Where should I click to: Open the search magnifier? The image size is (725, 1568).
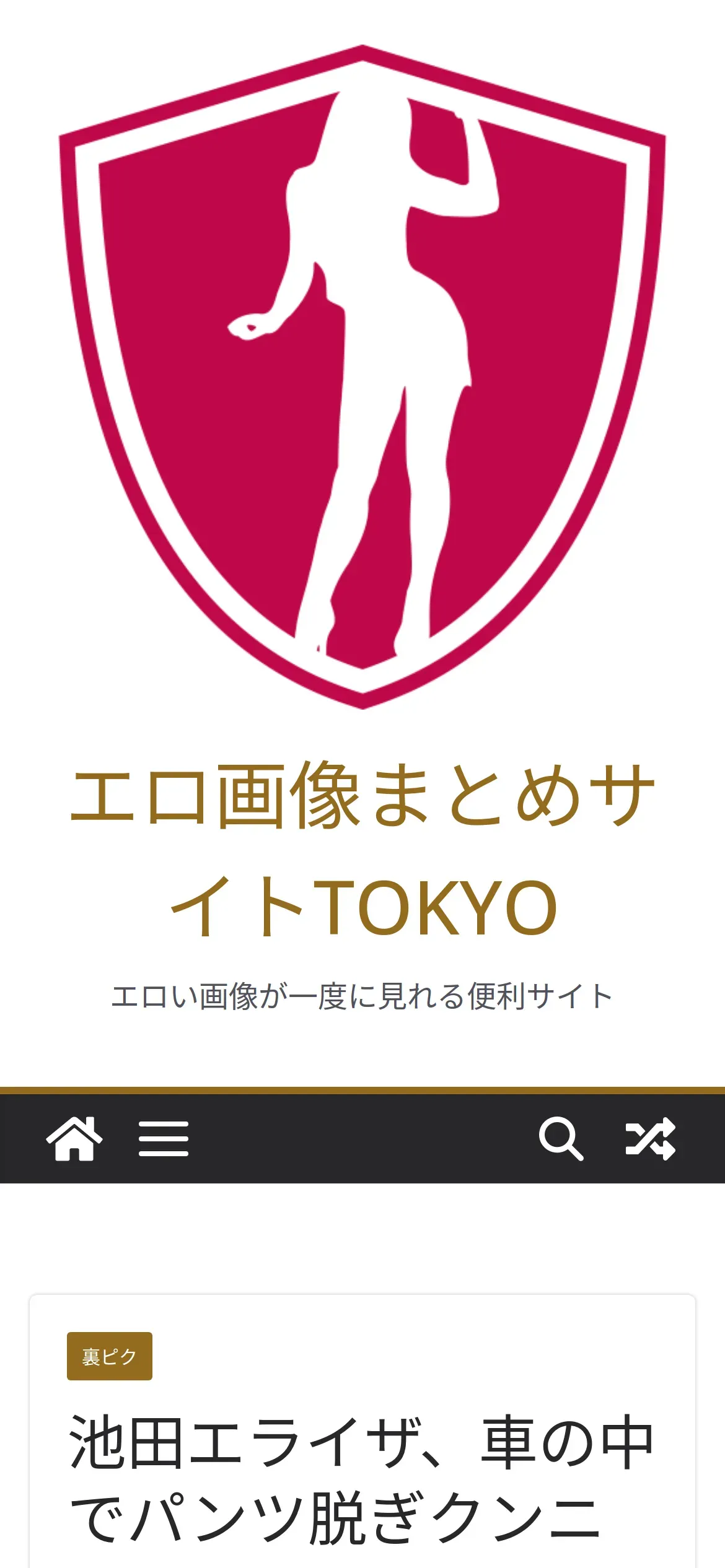click(x=561, y=1138)
